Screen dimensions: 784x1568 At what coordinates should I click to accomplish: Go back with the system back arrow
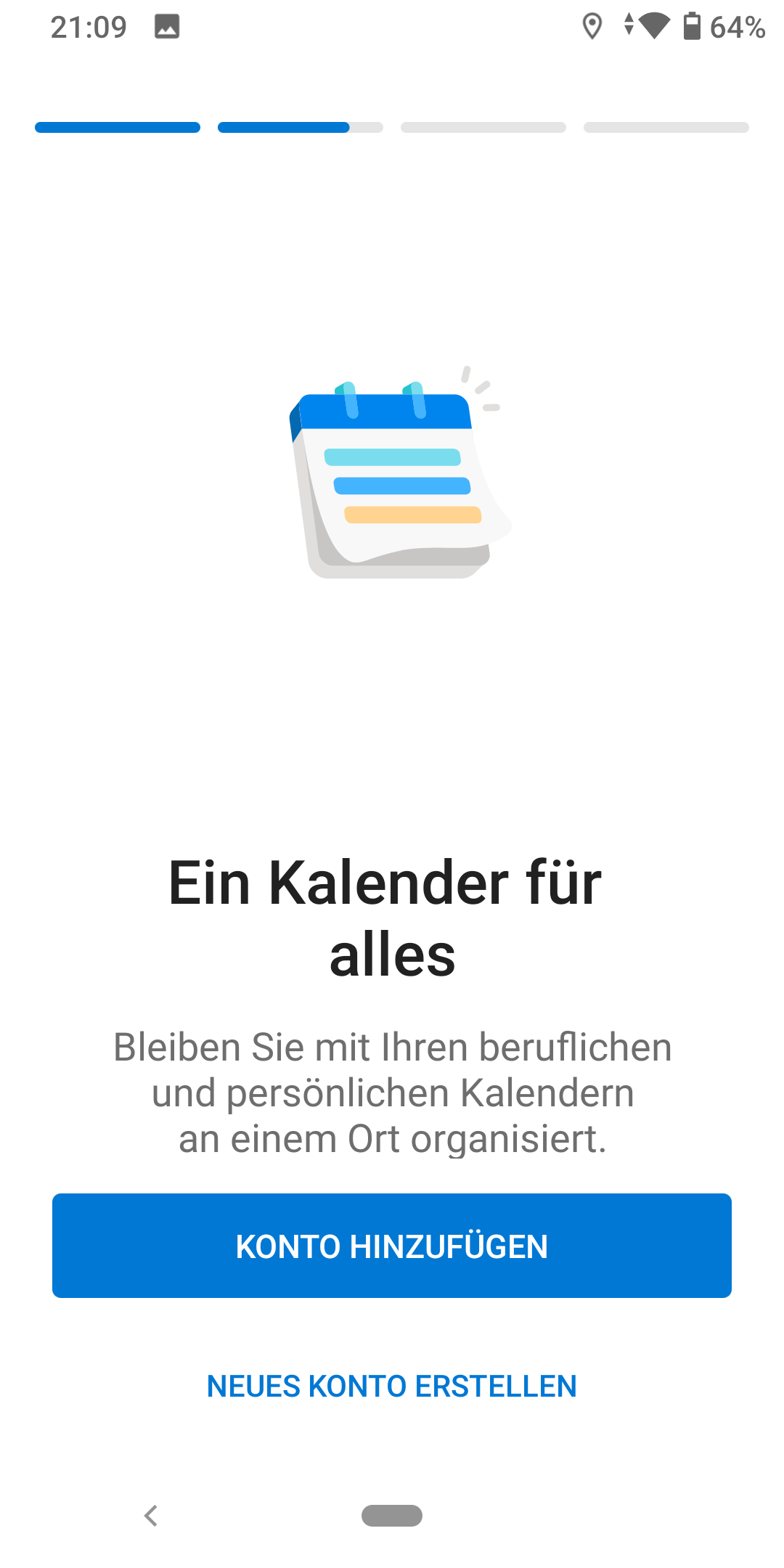tap(151, 1516)
